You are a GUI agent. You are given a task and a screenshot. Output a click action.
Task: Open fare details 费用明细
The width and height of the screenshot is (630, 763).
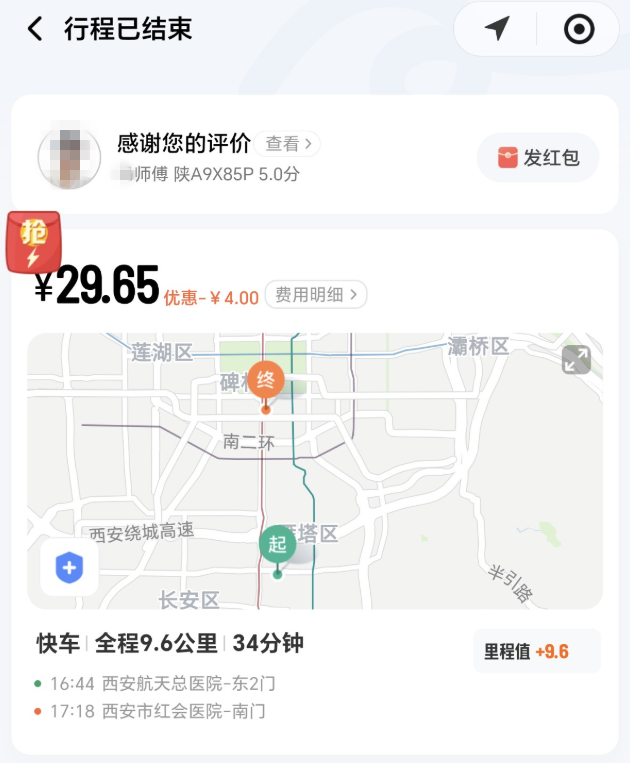316,295
